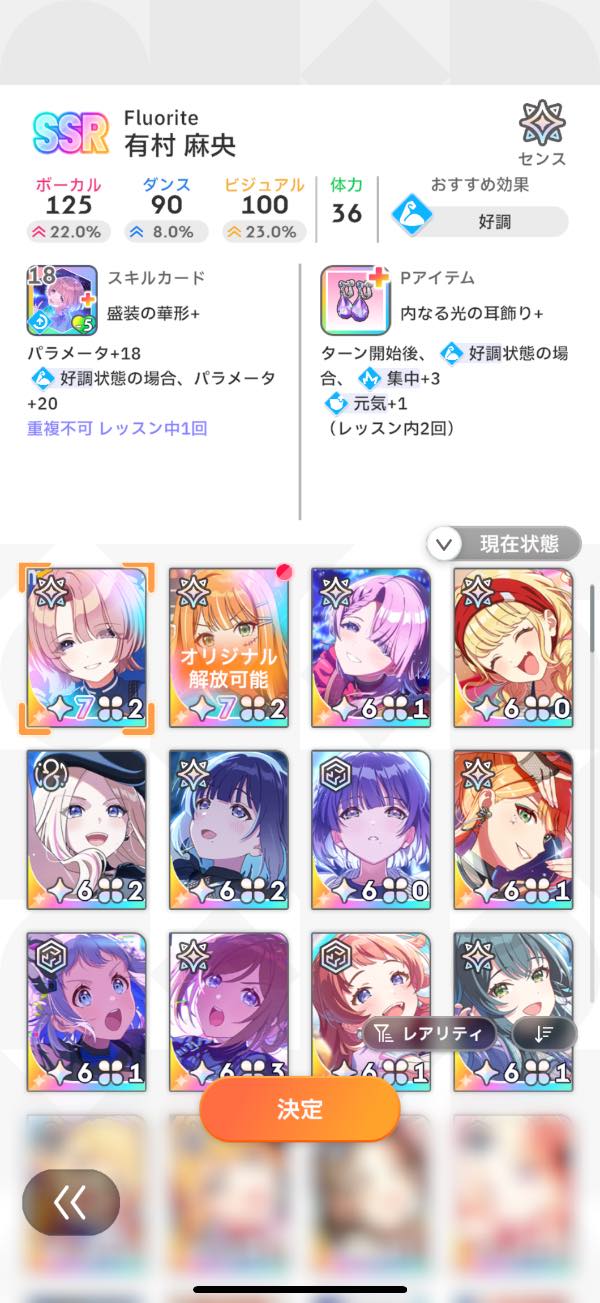The height and width of the screenshot is (1303, 600).
Task: Open the レアリティ filter
Action: (430, 1033)
